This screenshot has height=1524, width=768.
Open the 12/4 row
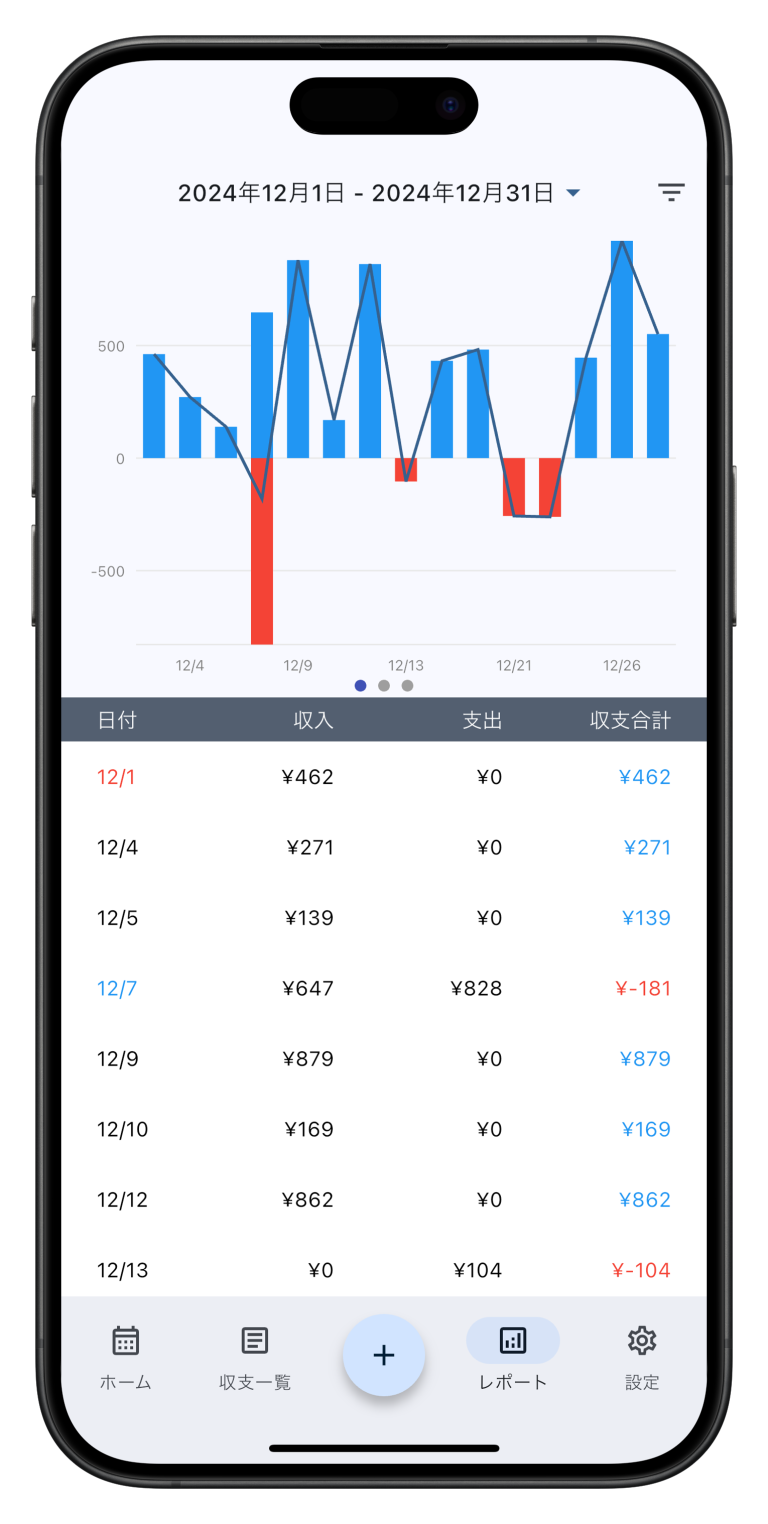[384, 848]
